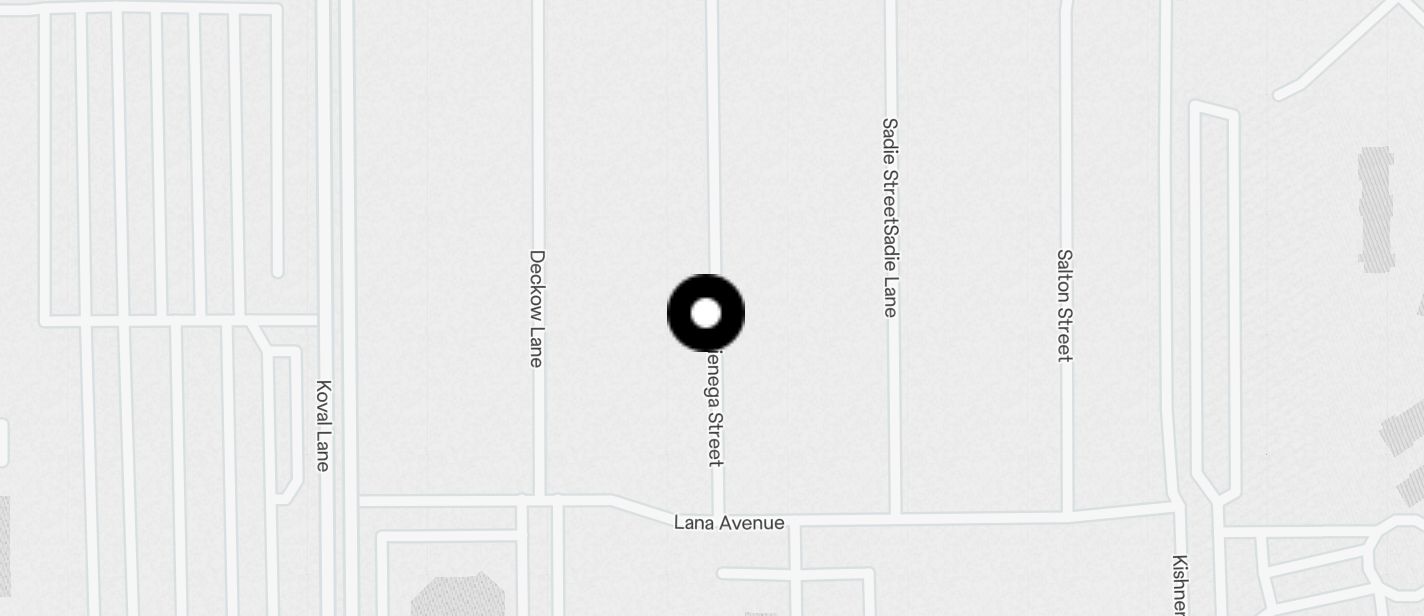Tap the location marker on Cienega Street

pos(706,313)
